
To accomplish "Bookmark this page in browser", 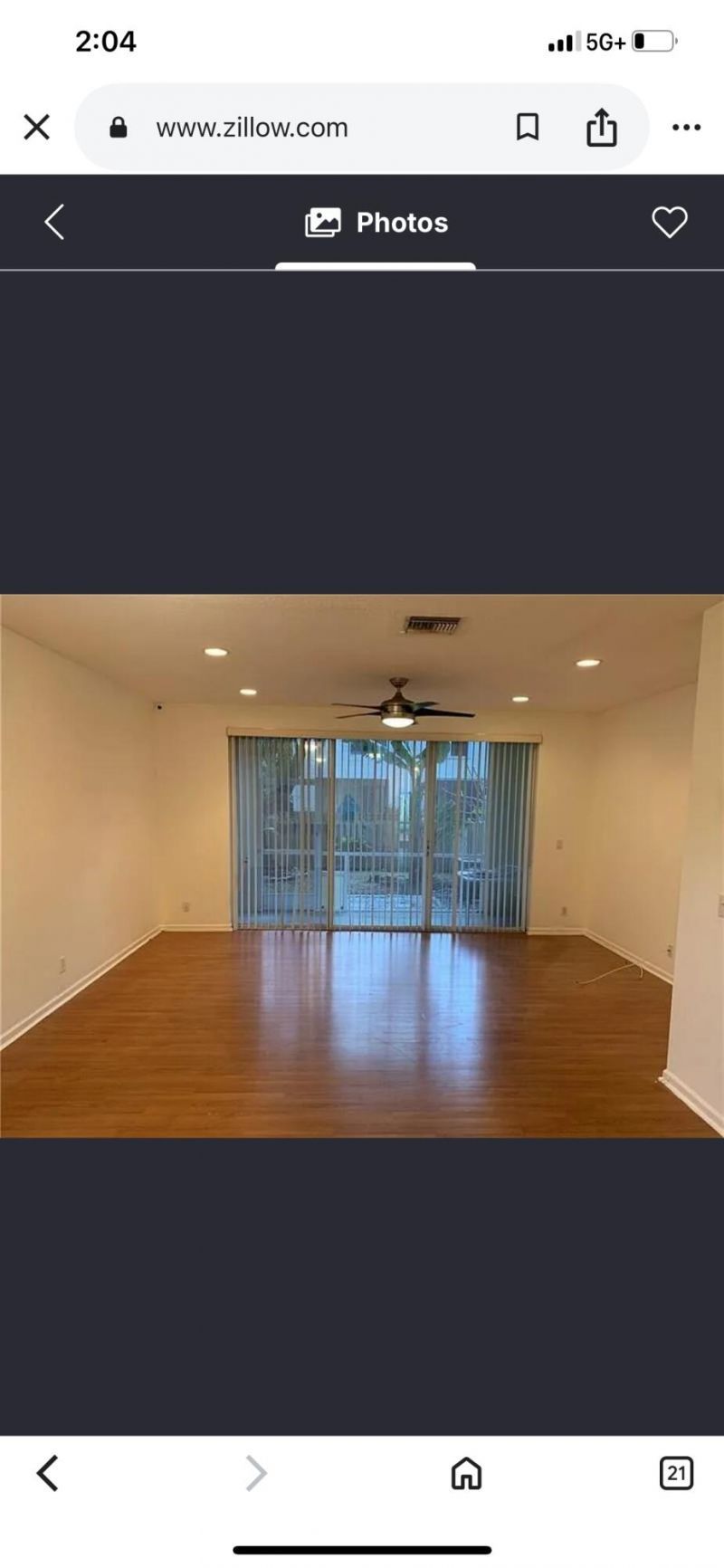I will (528, 128).
